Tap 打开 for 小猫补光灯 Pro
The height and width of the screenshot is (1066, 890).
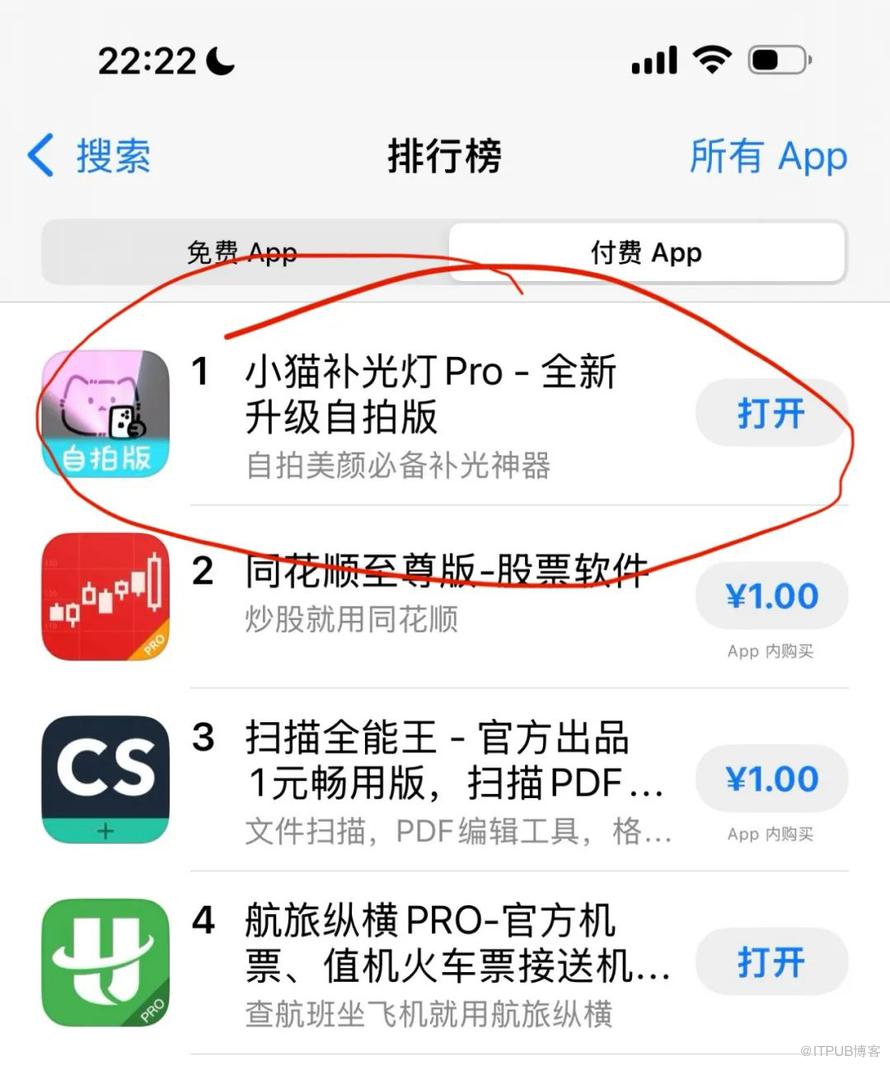(771, 412)
